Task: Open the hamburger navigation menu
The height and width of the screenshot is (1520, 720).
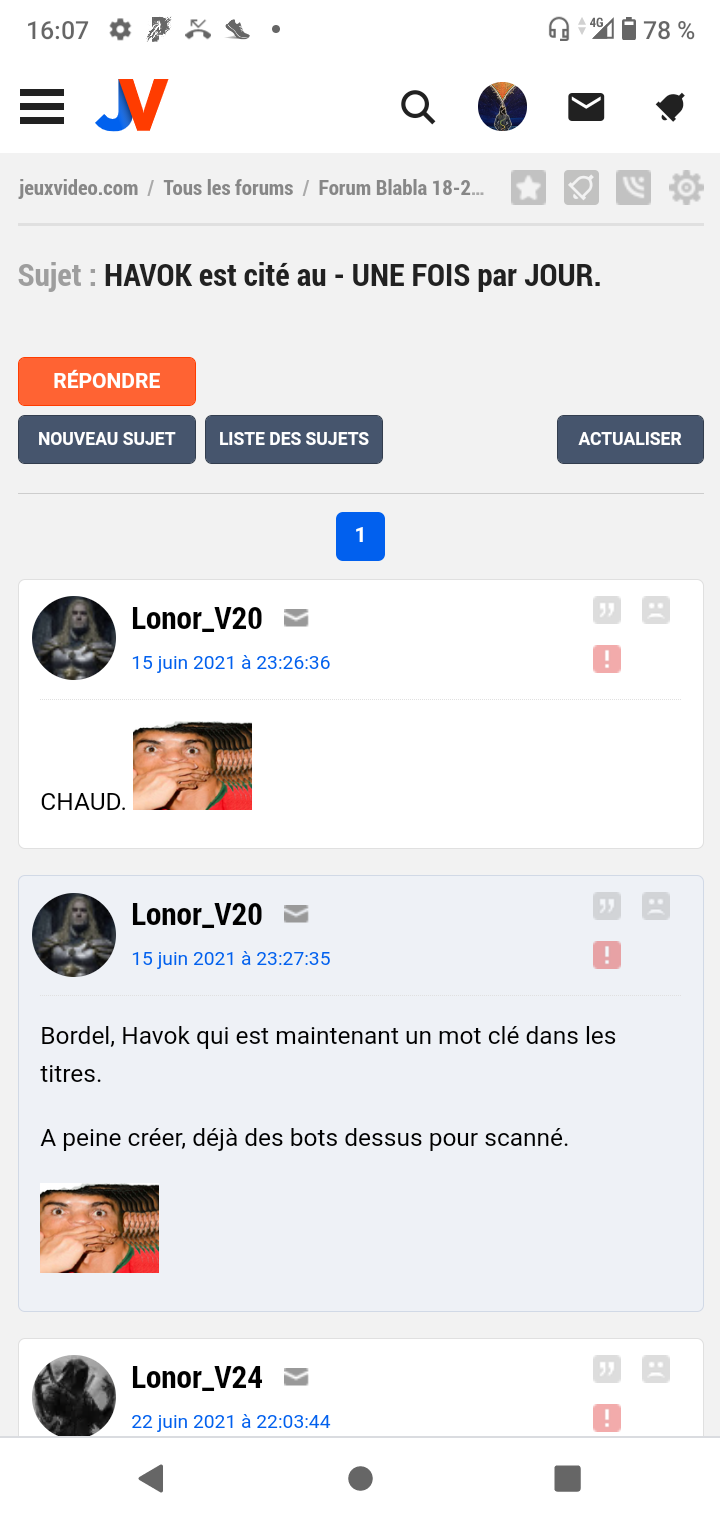Action: (42, 106)
